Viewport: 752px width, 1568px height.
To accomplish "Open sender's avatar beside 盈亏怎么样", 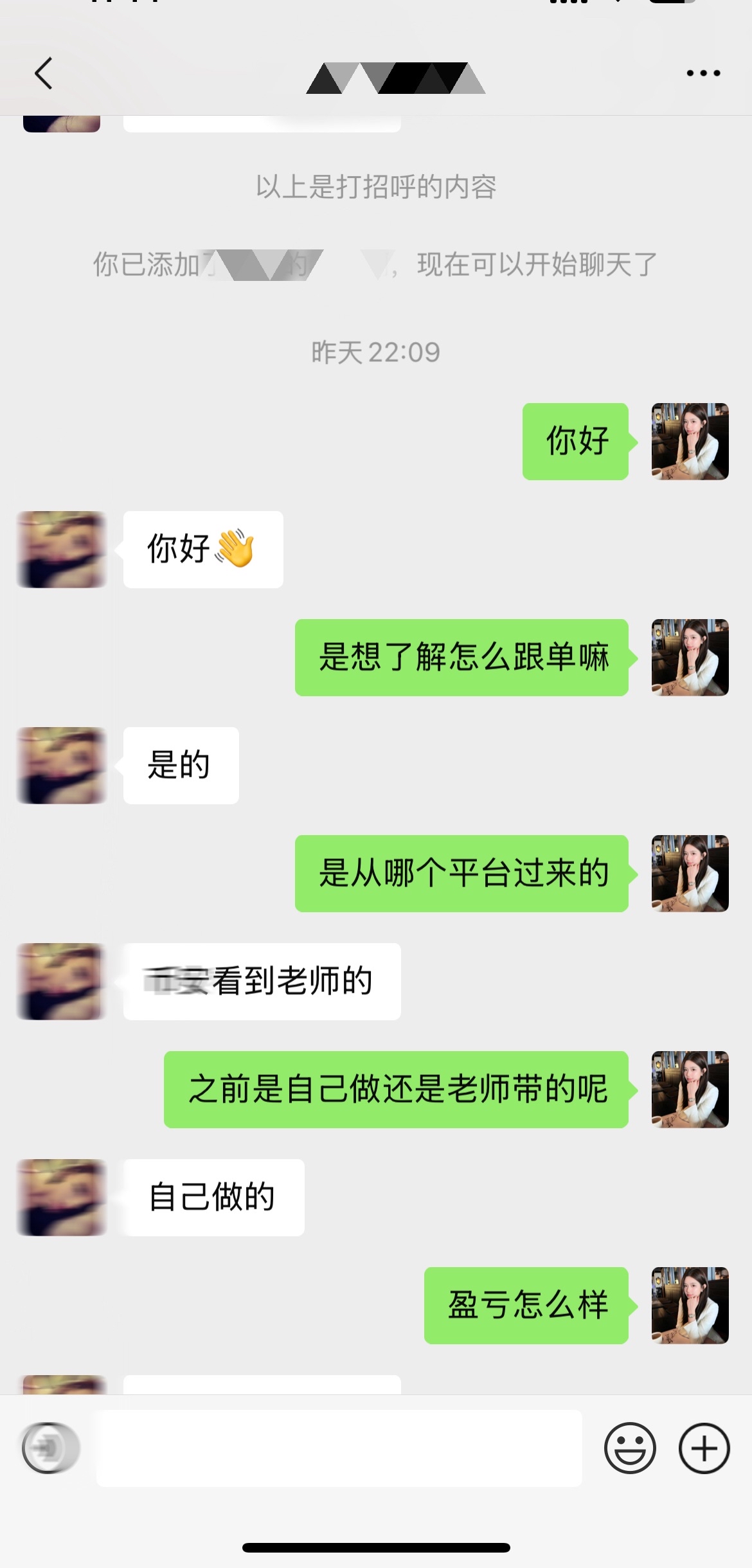I will click(x=690, y=1305).
